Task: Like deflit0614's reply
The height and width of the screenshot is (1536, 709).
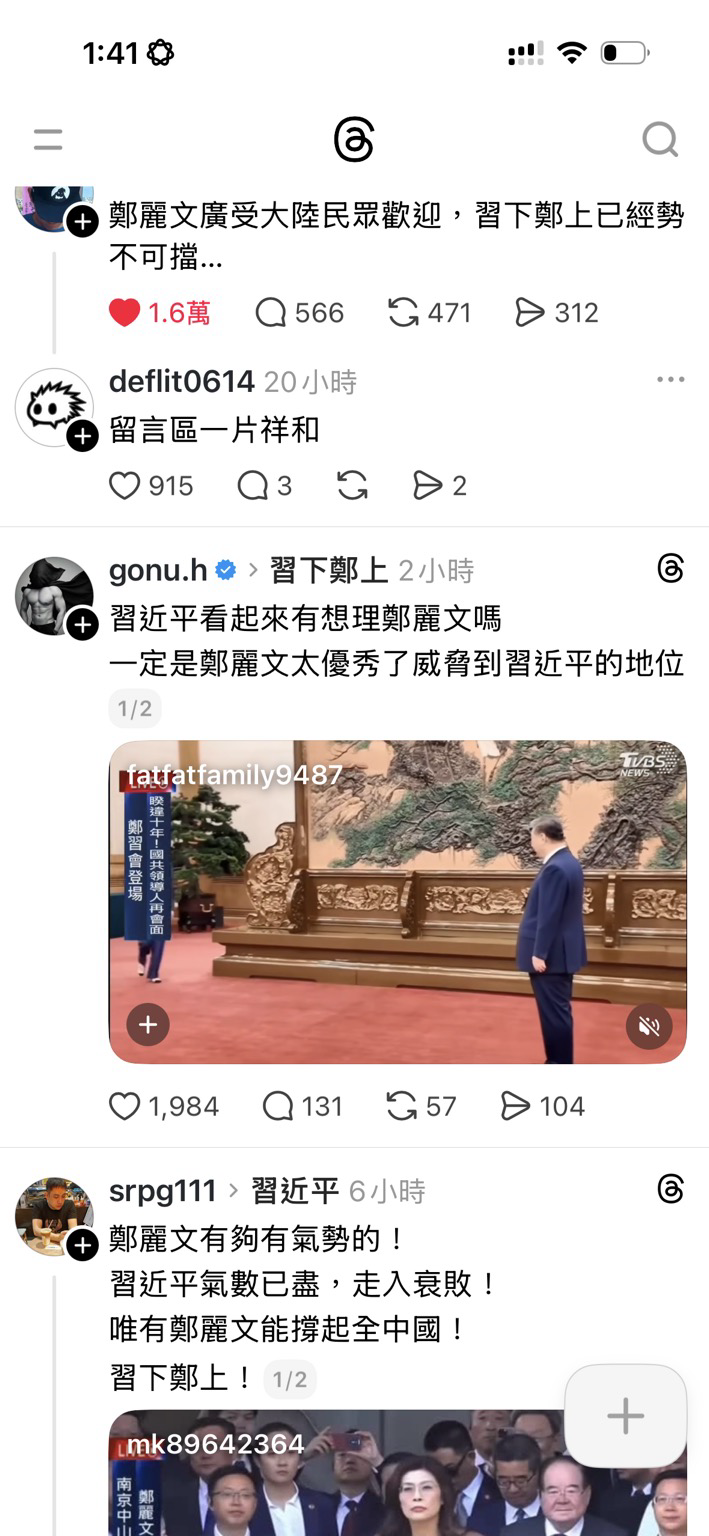Action: pyautogui.click(x=125, y=486)
